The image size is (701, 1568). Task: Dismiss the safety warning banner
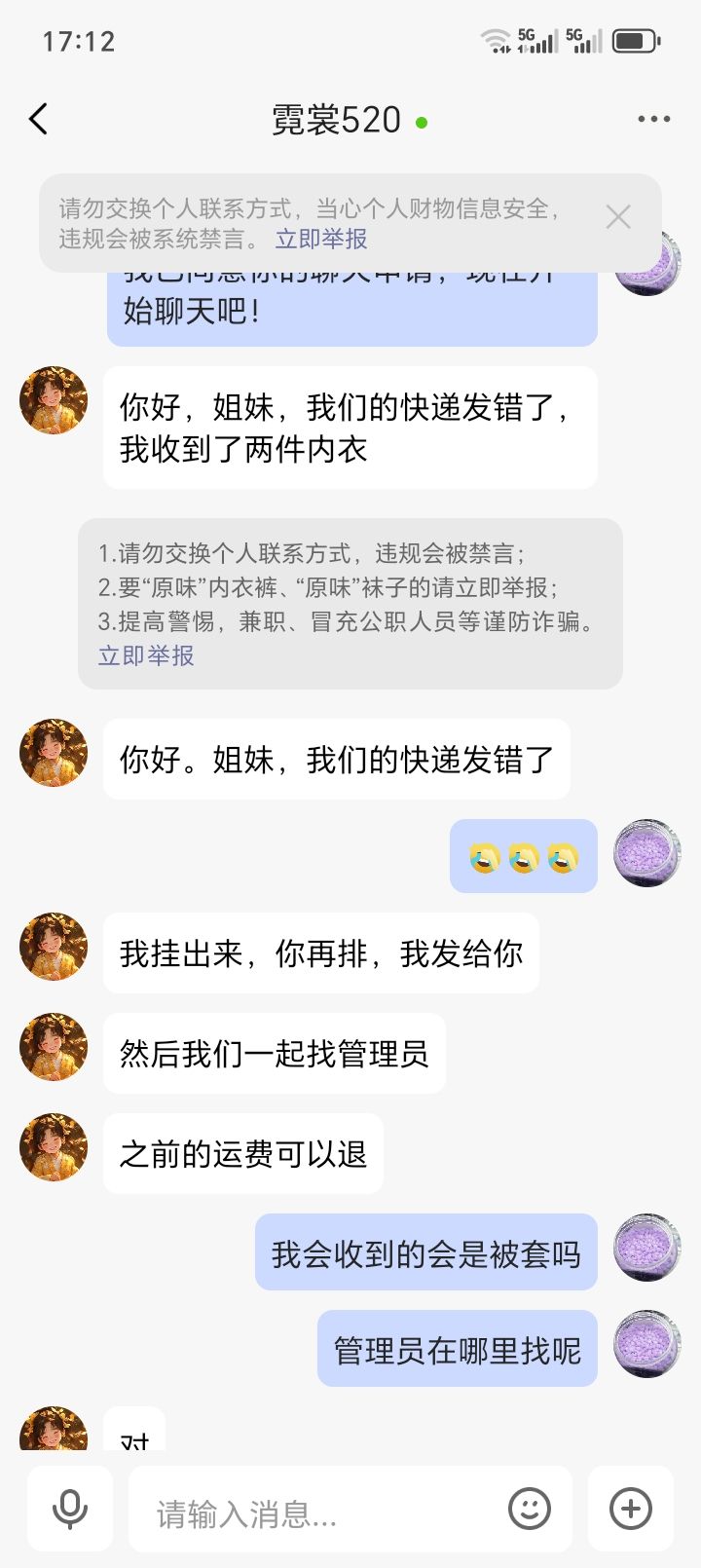pos(618,217)
